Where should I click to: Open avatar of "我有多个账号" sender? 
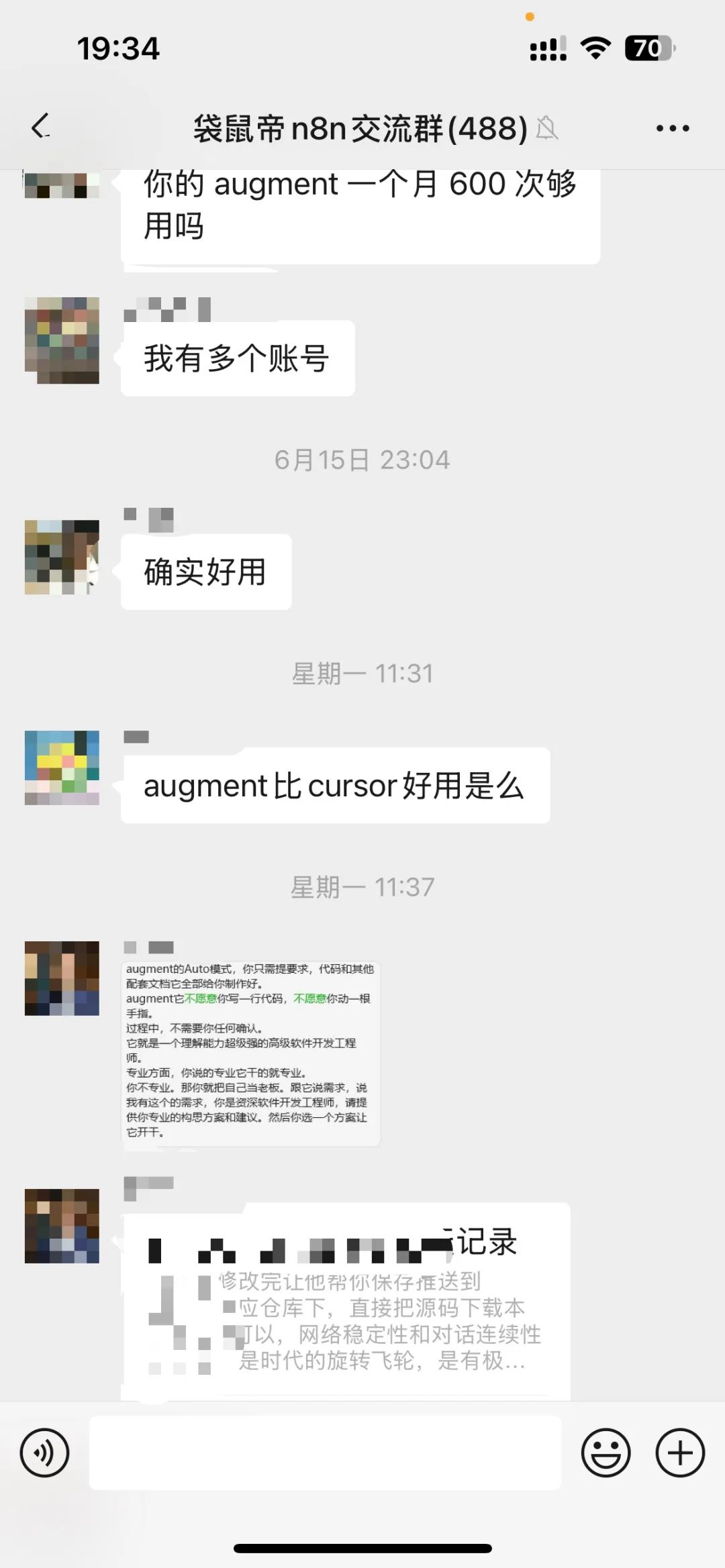point(62,340)
